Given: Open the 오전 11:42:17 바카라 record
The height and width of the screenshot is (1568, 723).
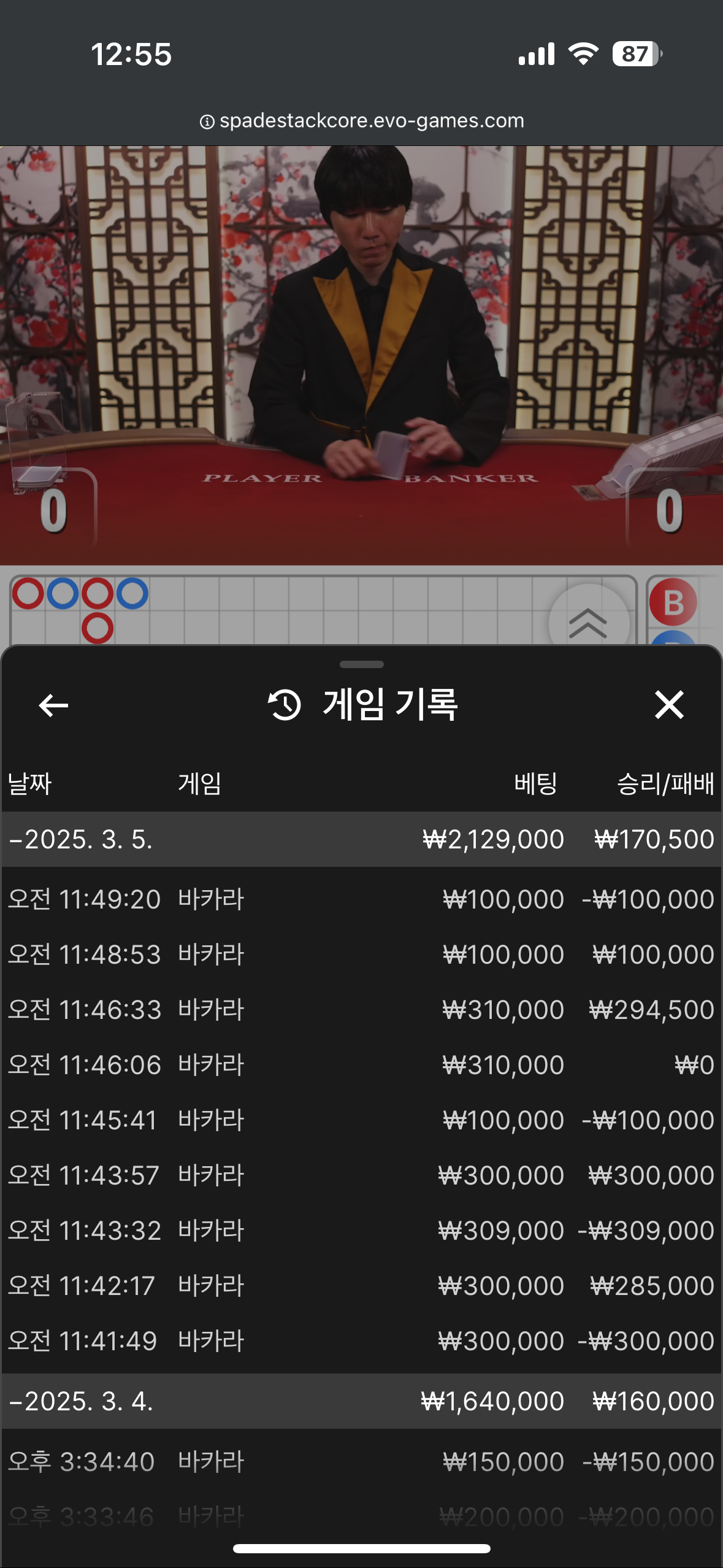Looking at the screenshot, I should [x=361, y=1286].
